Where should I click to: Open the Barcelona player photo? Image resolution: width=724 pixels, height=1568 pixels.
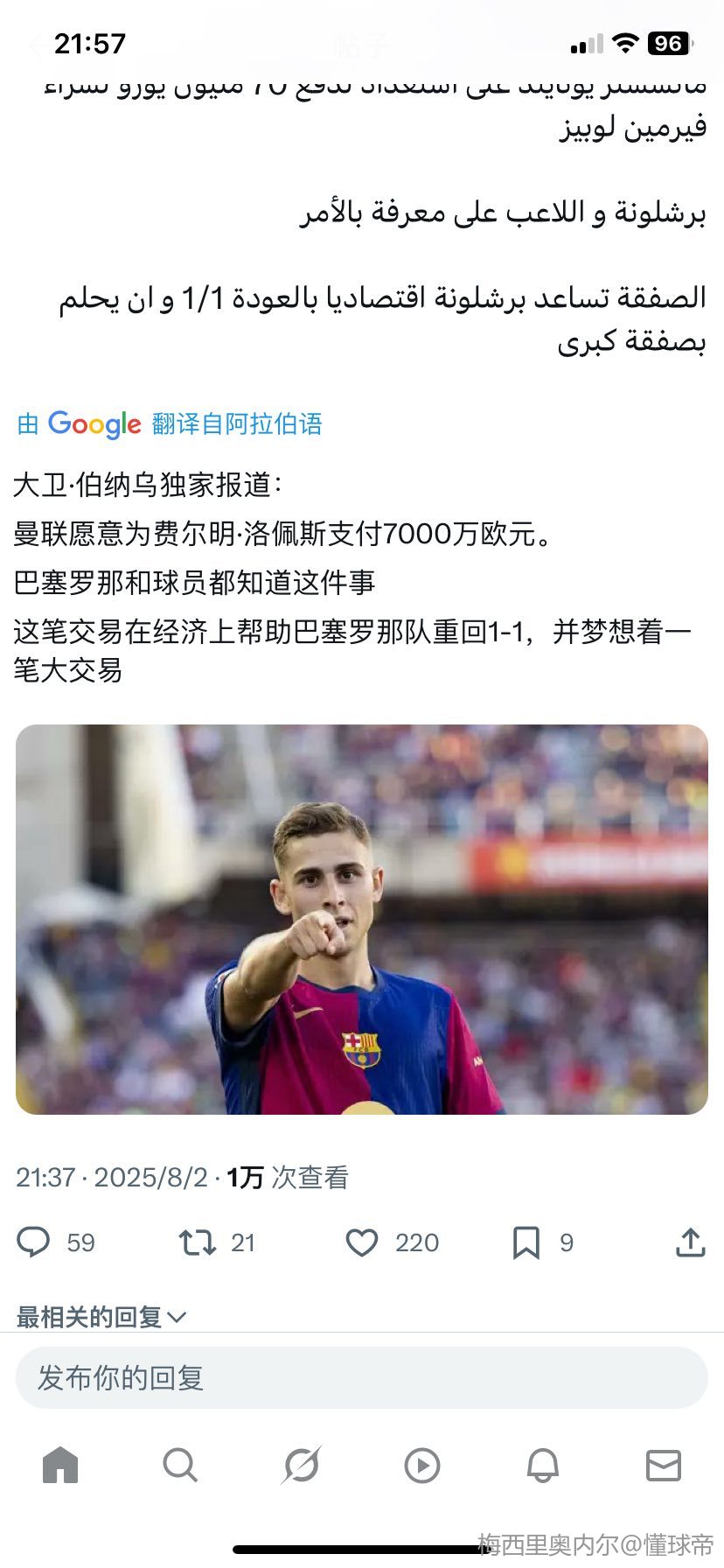tap(362, 919)
